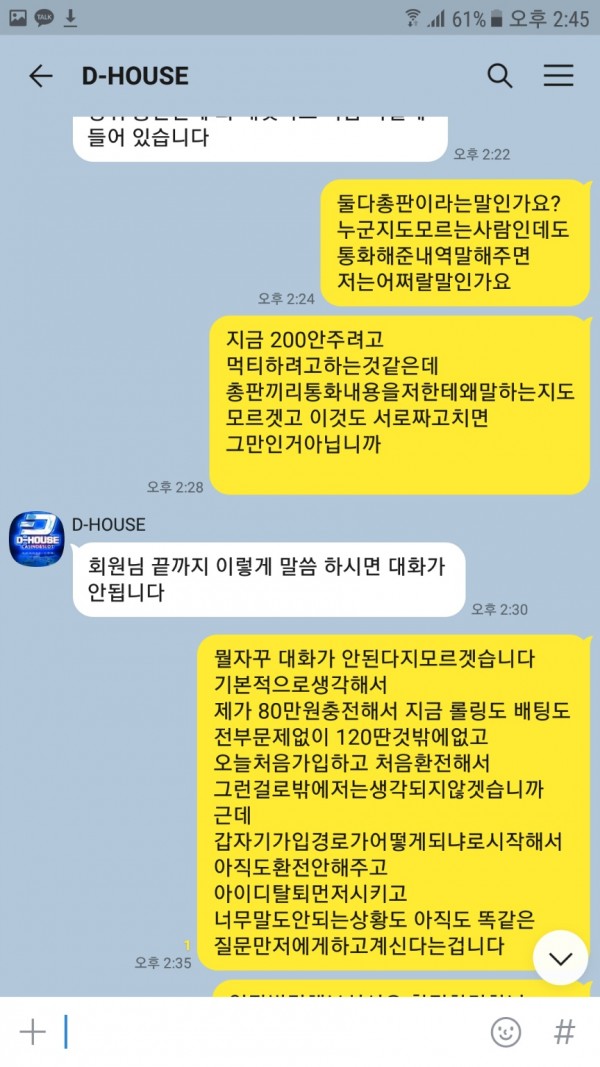Open the emoticon picker
This screenshot has width=600, height=1067.
coord(506,1032)
